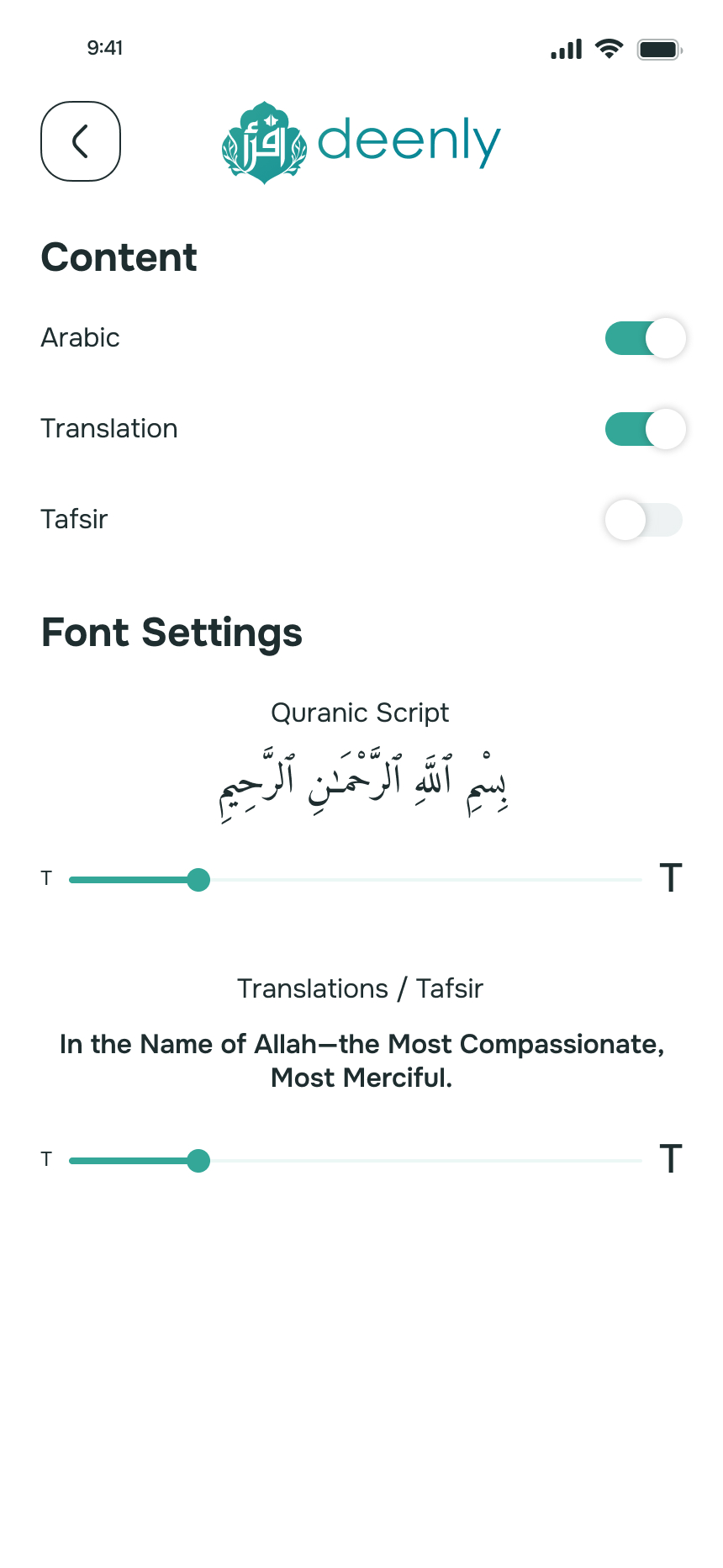Turn off the Arabic toggle

pos(645,338)
